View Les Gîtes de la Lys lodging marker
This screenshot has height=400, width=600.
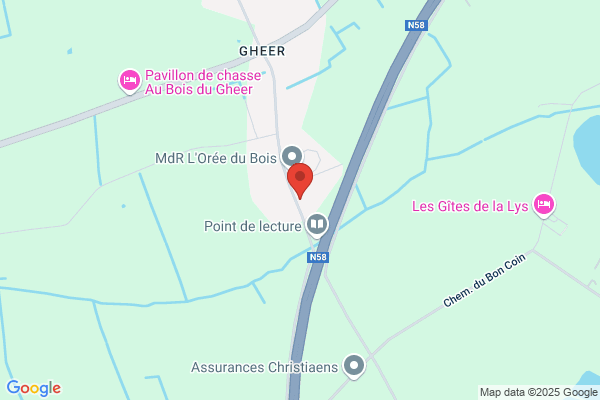click(544, 205)
